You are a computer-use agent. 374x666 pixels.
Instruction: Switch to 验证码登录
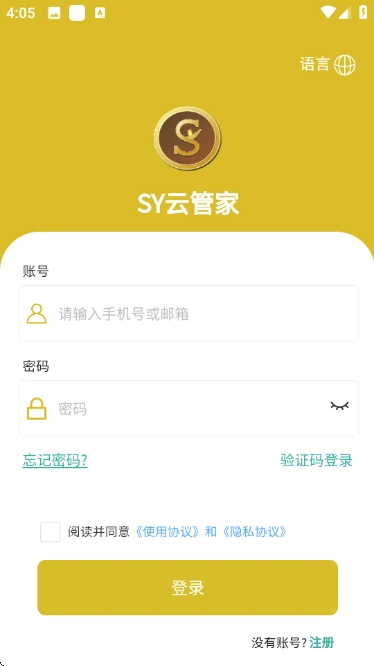pyautogui.click(x=316, y=460)
